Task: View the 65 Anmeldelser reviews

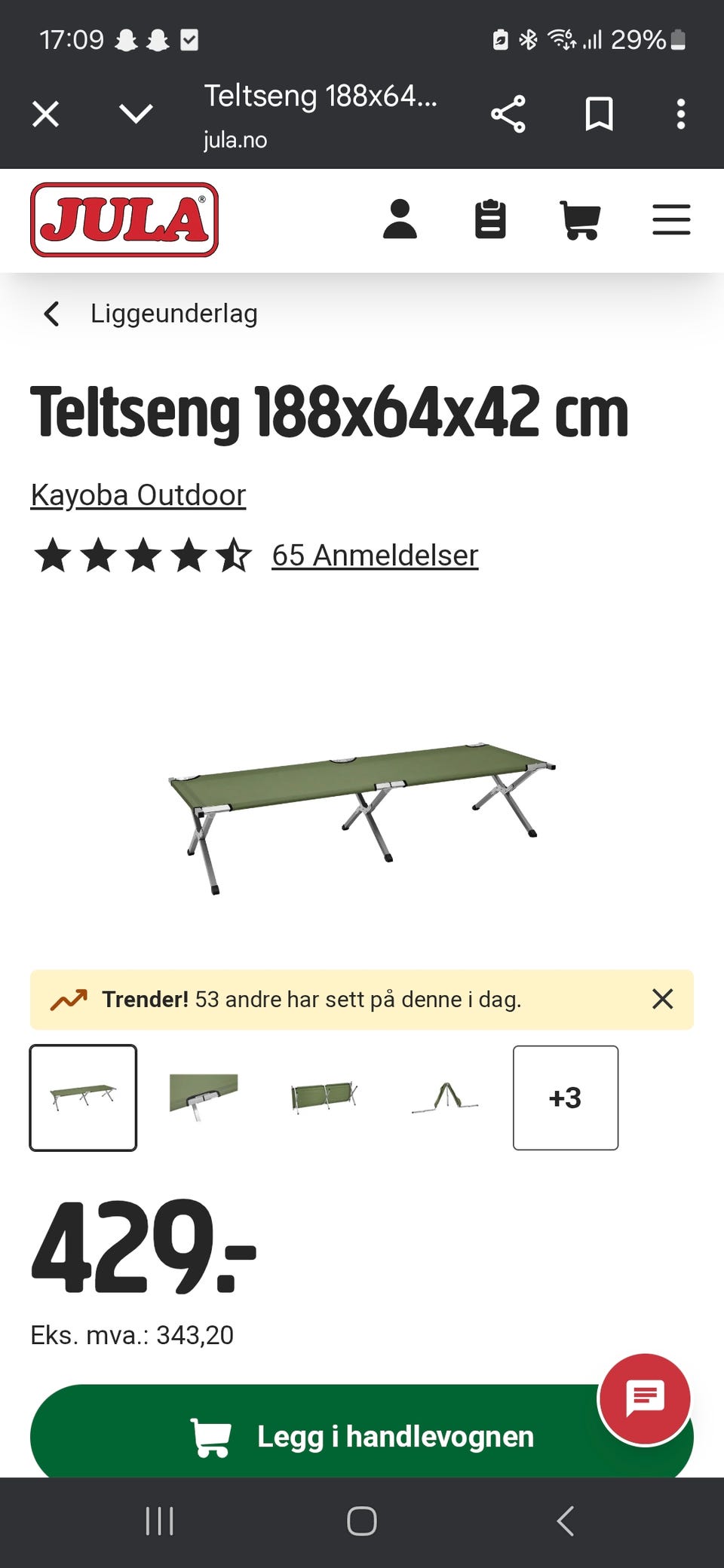Action: (375, 555)
